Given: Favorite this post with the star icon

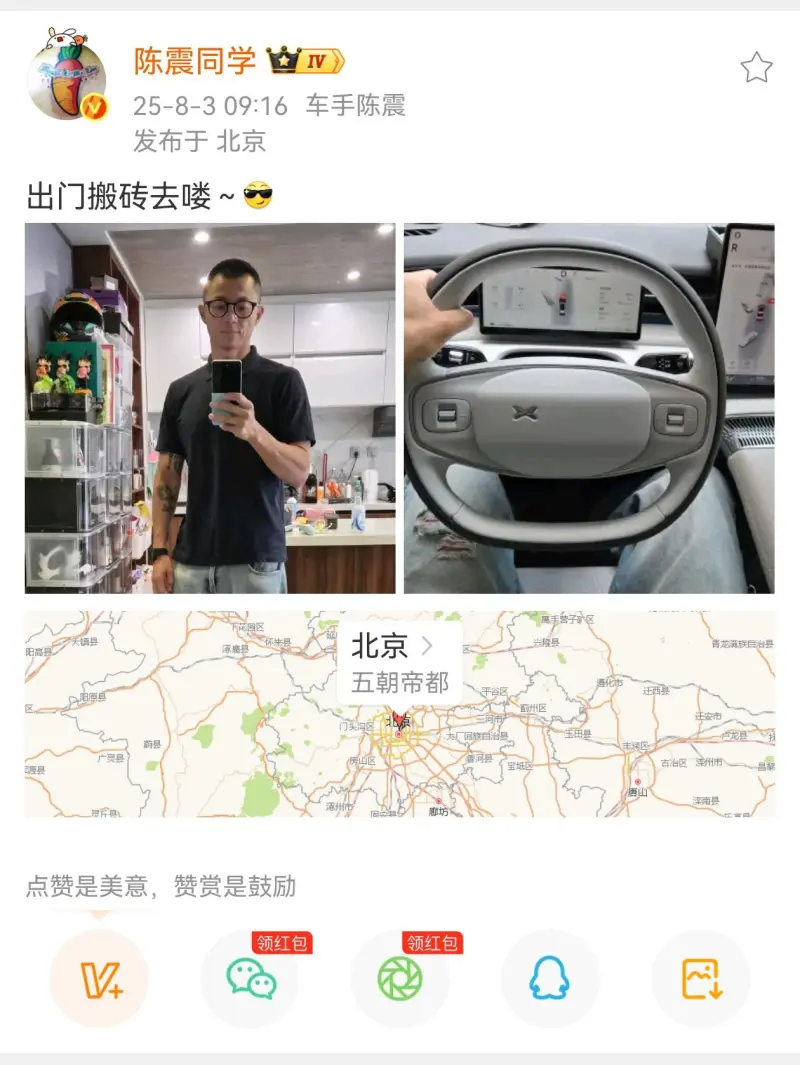Looking at the screenshot, I should click(x=756, y=68).
